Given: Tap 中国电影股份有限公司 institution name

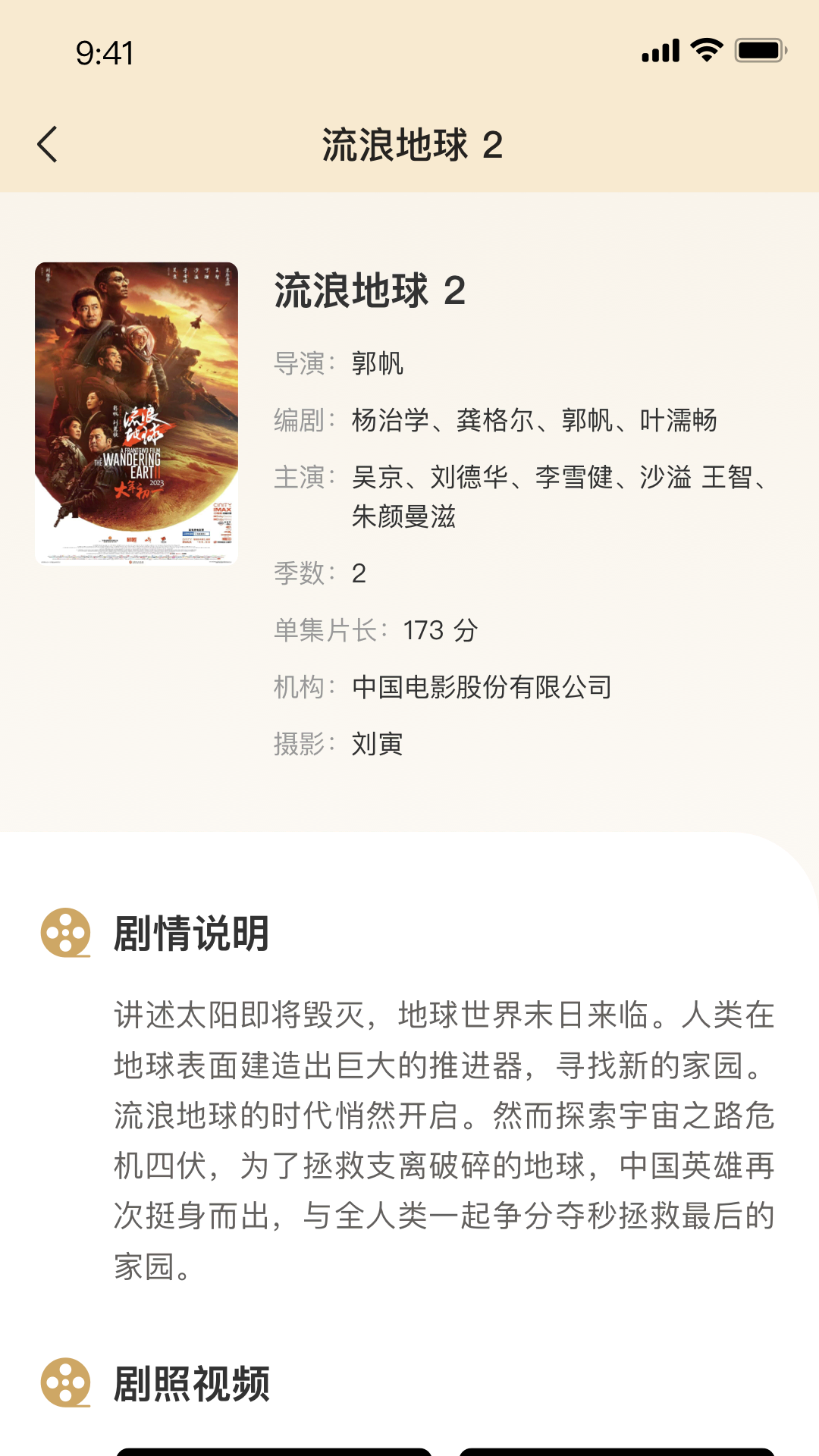Looking at the screenshot, I should pyautogui.click(x=482, y=689).
